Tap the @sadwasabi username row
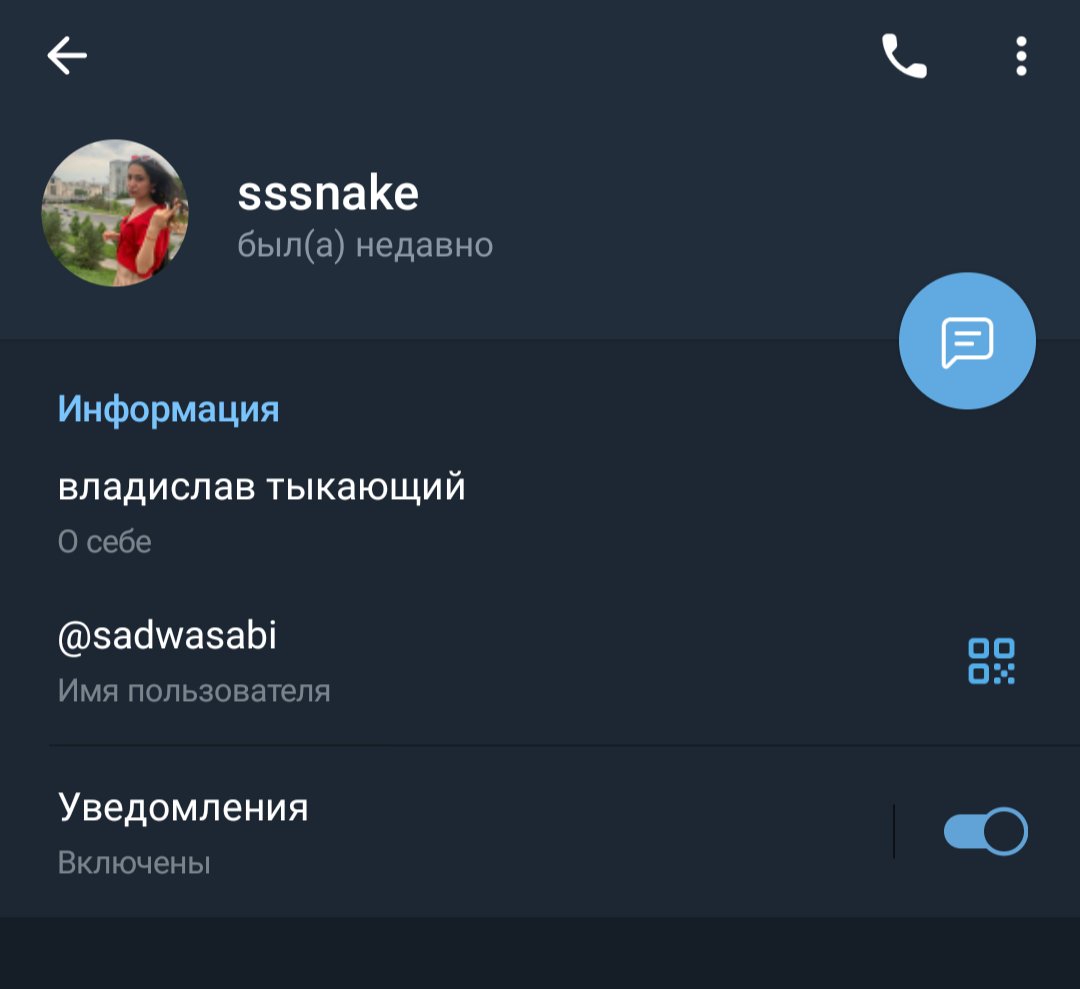 coord(400,660)
